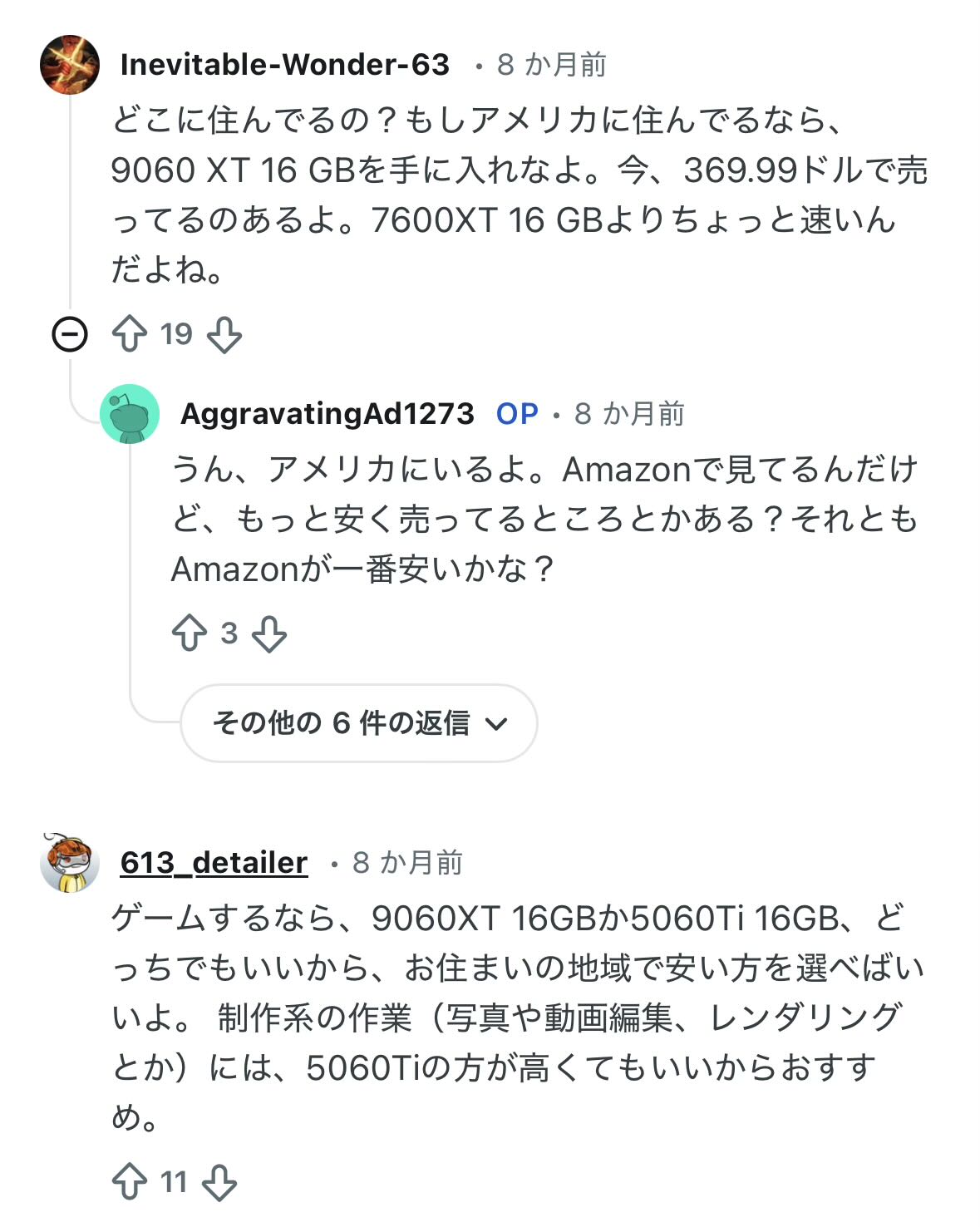Downvote Inevitable-Wonder-63's comment

point(224,335)
